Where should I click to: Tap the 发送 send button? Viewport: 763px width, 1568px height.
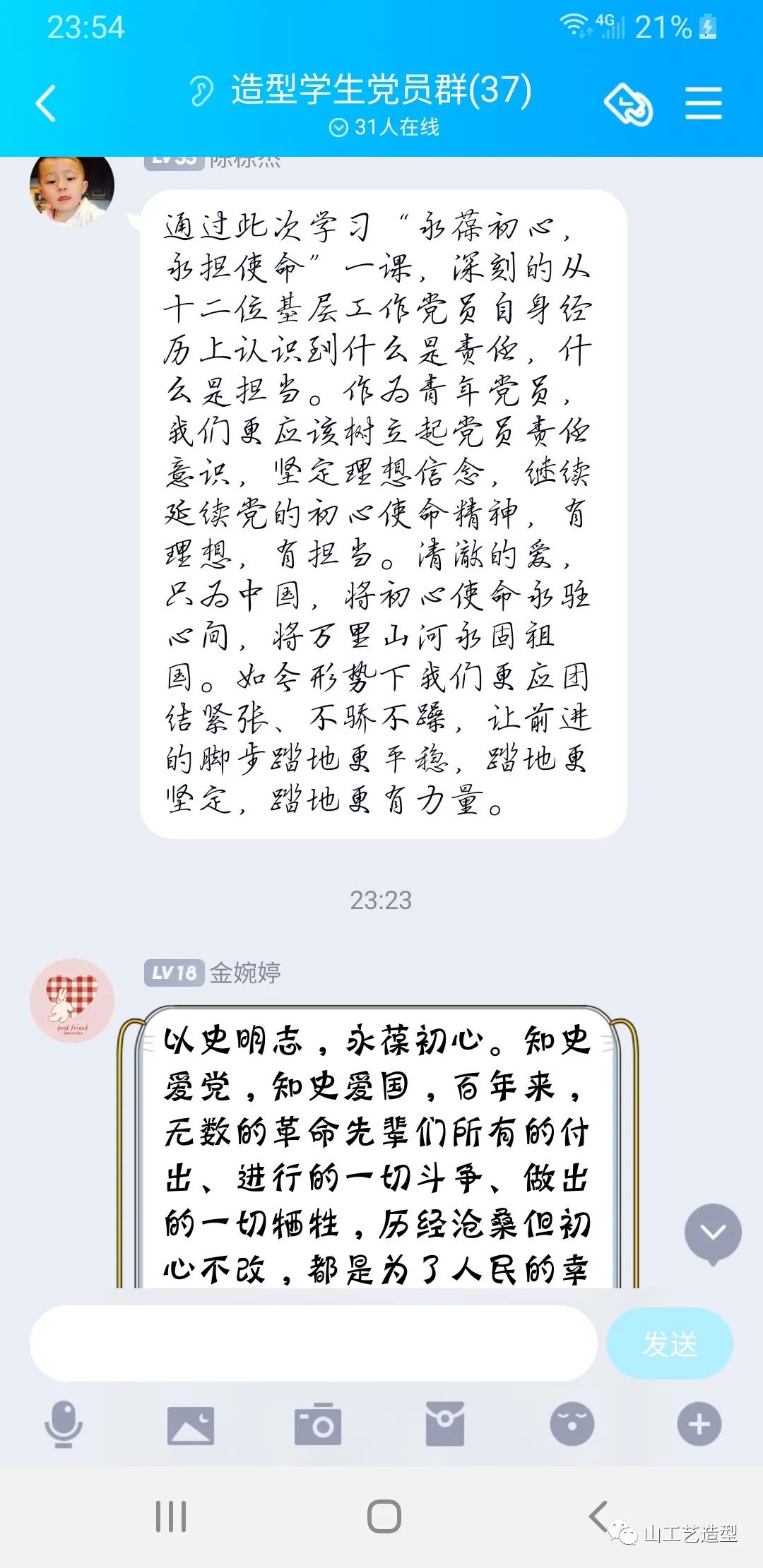669,1343
